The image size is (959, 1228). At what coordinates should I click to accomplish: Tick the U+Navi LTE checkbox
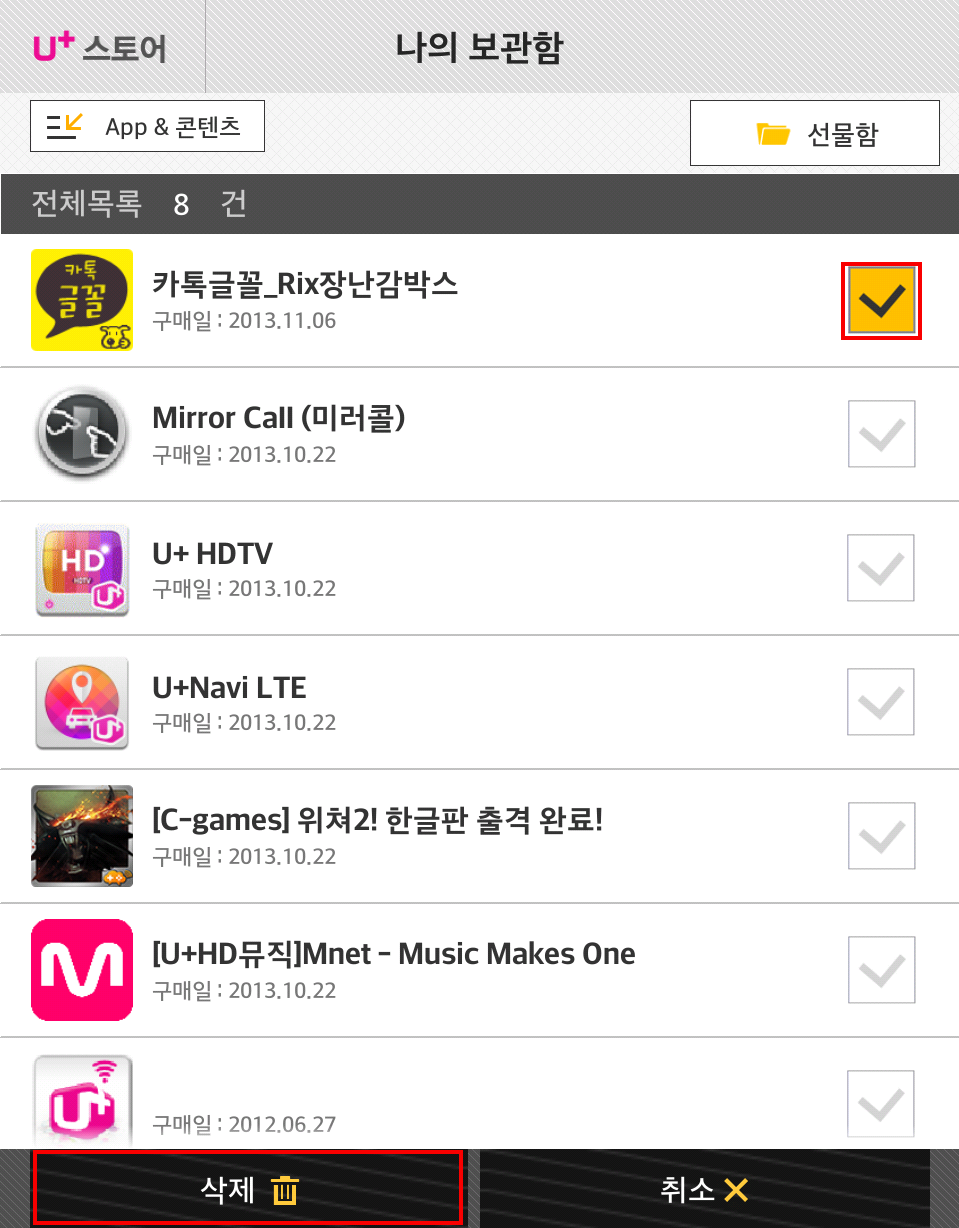point(881,702)
